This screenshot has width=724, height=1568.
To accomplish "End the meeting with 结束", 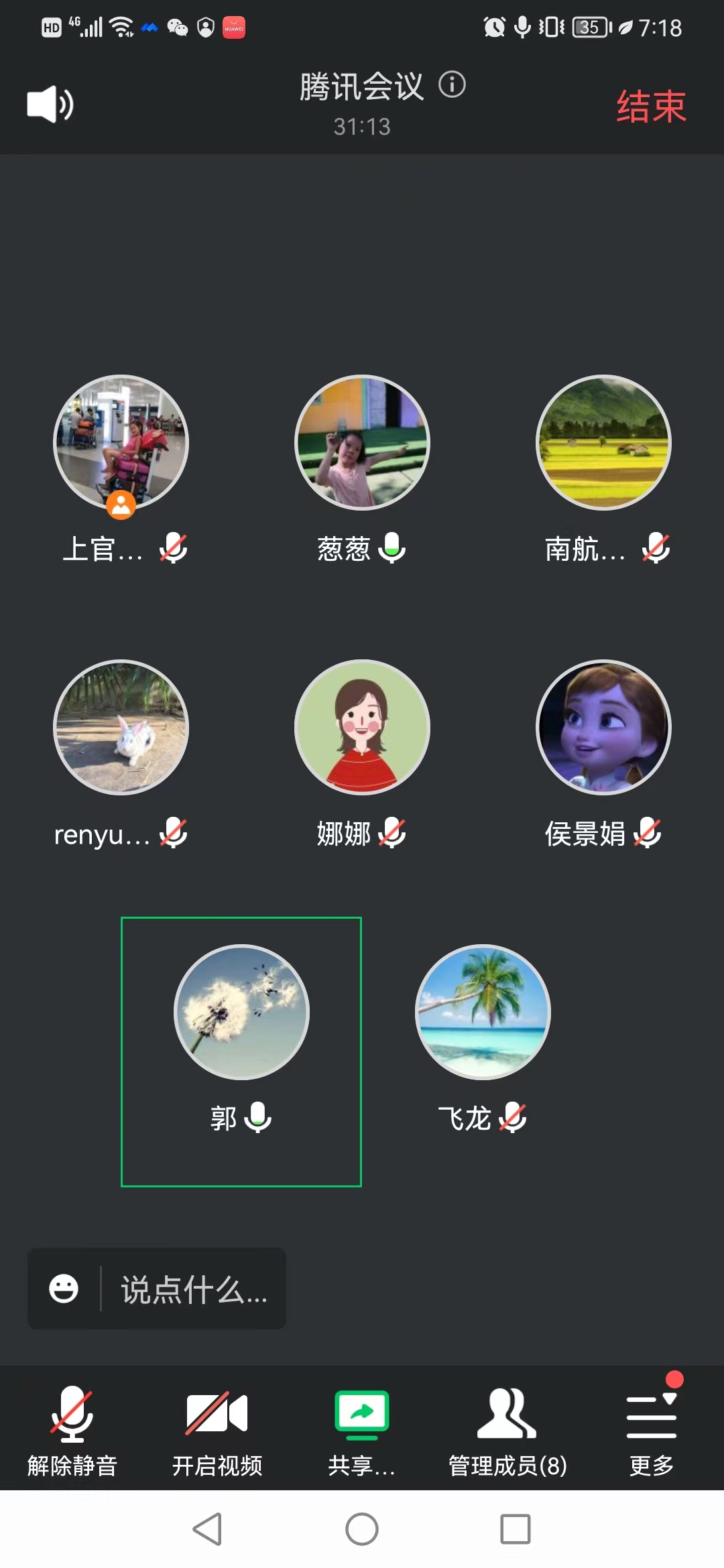I will (x=651, y=107).
